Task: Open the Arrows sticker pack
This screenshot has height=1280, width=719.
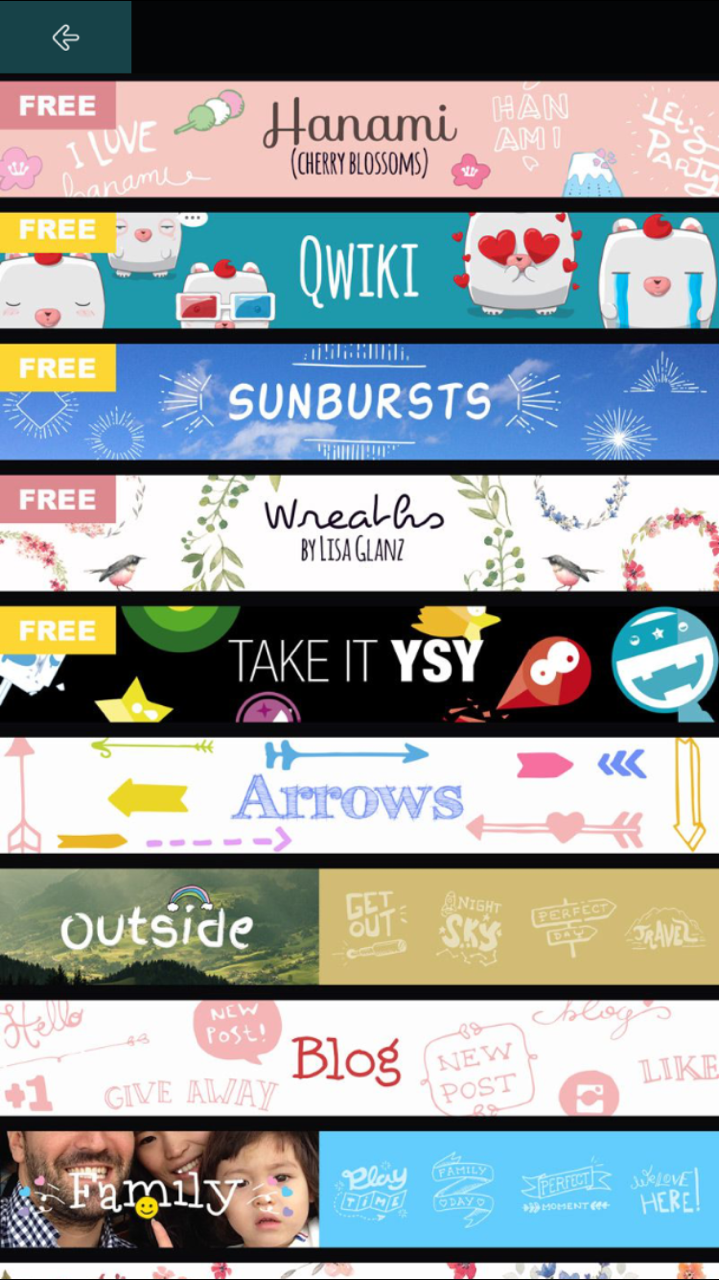Action: click(360, 795)
